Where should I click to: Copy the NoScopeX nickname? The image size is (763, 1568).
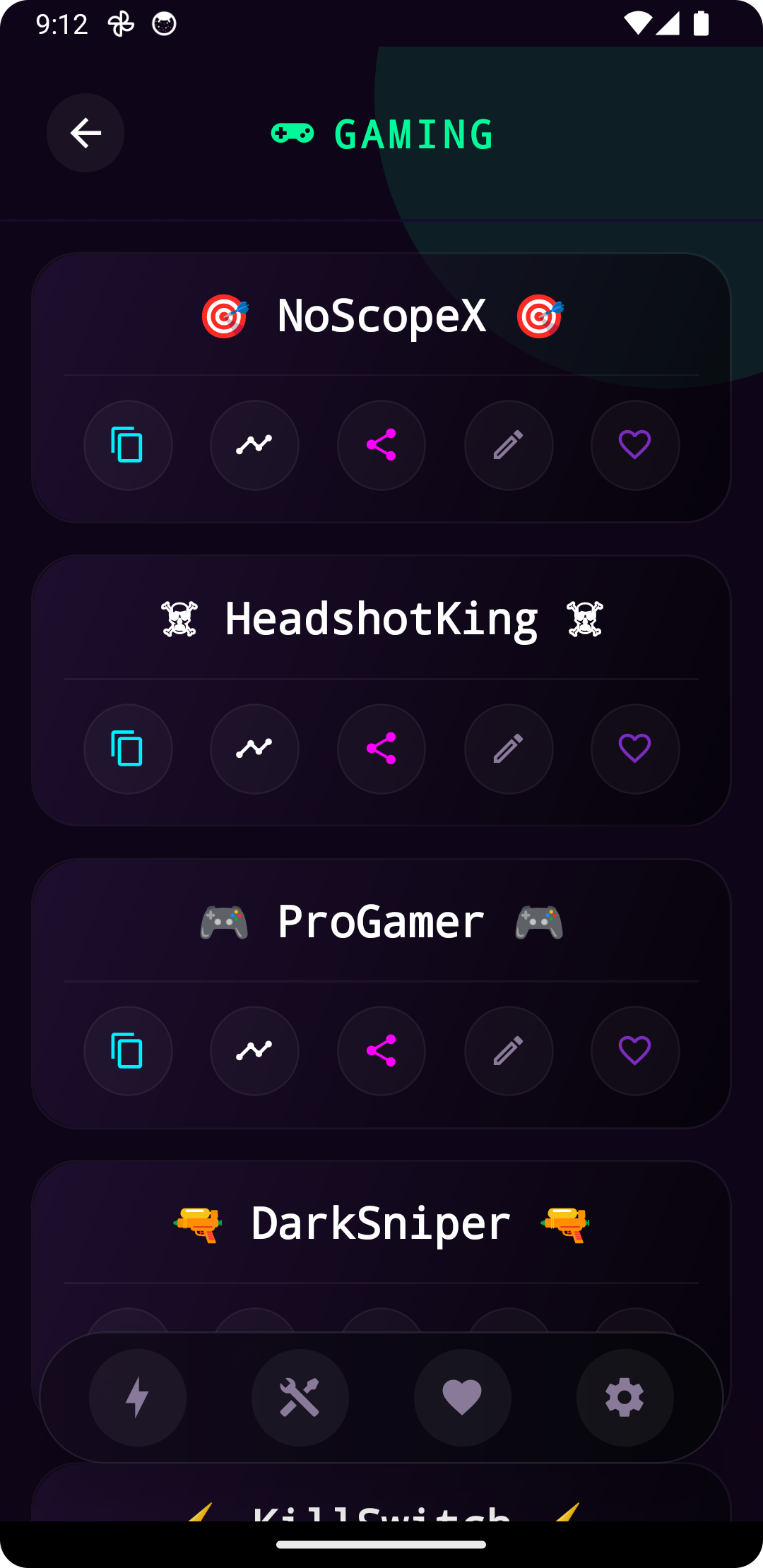[128, 445]
